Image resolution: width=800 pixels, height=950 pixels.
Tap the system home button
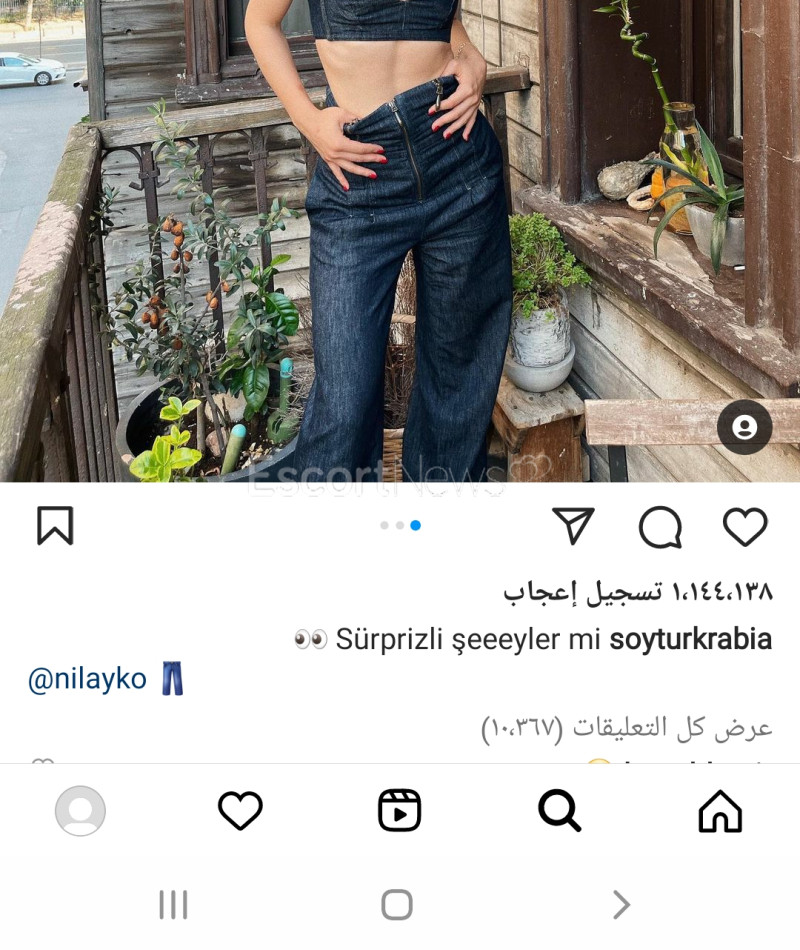tap(397, 905)
